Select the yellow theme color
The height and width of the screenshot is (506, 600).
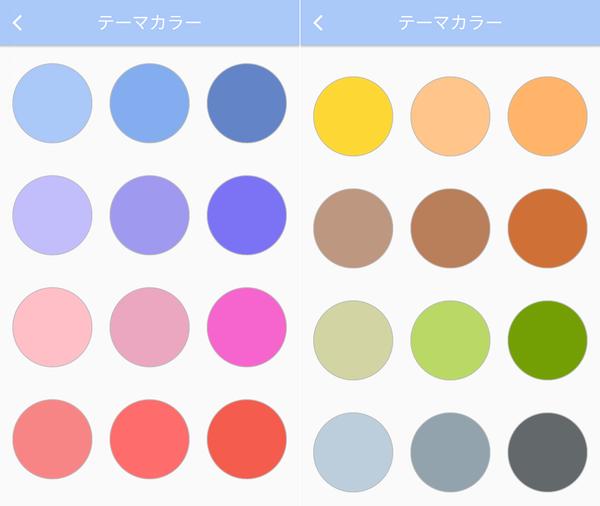click(x=353, y=116)
